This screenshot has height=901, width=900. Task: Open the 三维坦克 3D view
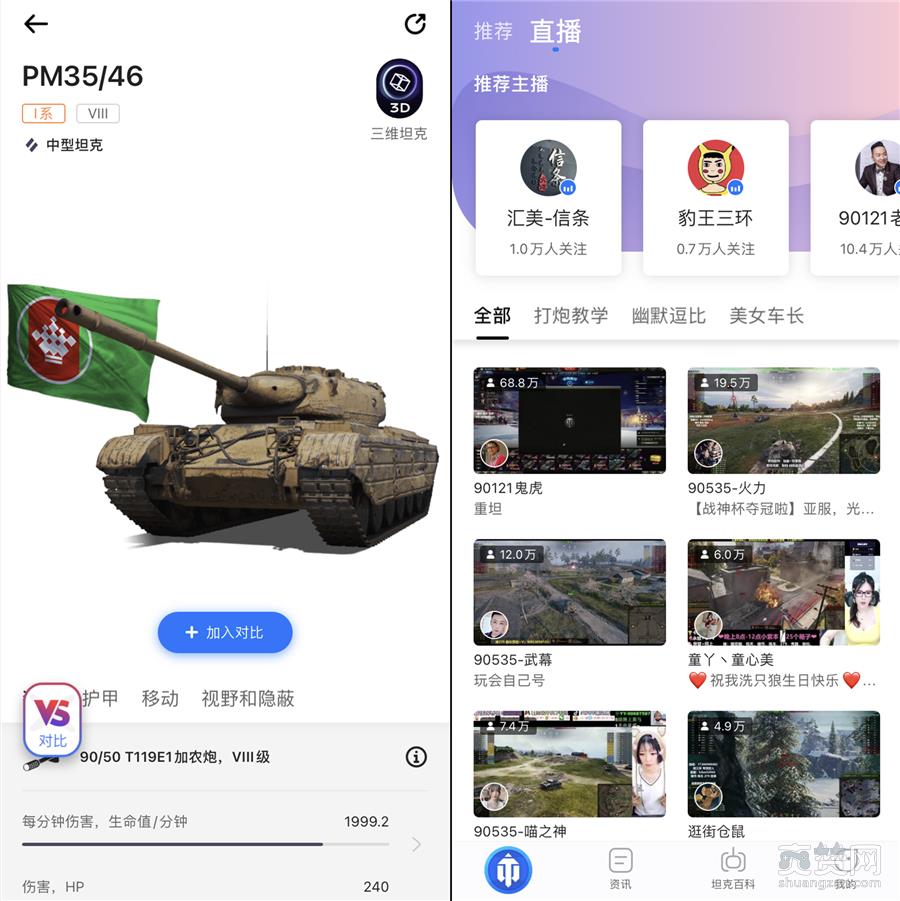tap(399, 88)
